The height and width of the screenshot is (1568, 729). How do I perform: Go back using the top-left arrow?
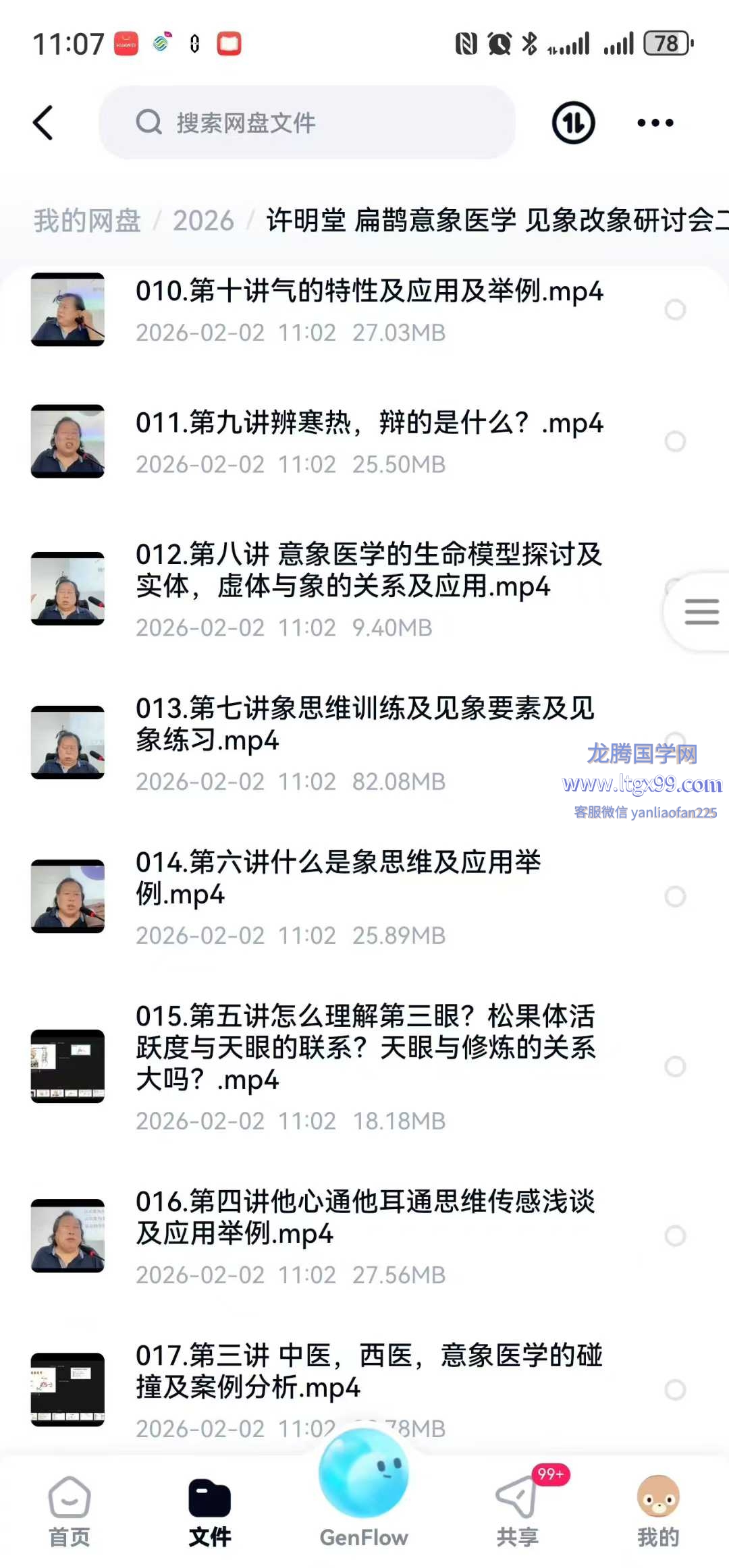tap(43, 123)
